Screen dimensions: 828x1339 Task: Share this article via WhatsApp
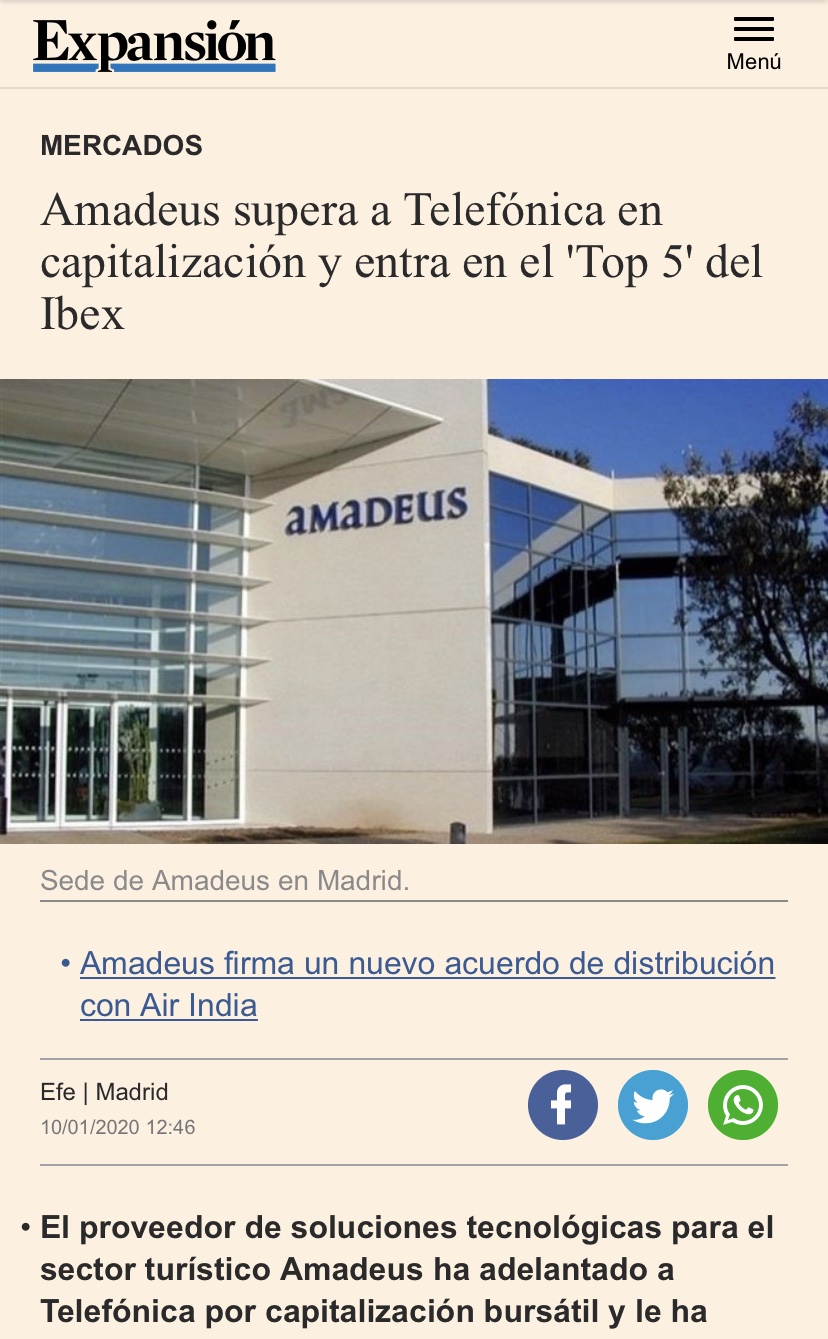(x=743, y=1105)
